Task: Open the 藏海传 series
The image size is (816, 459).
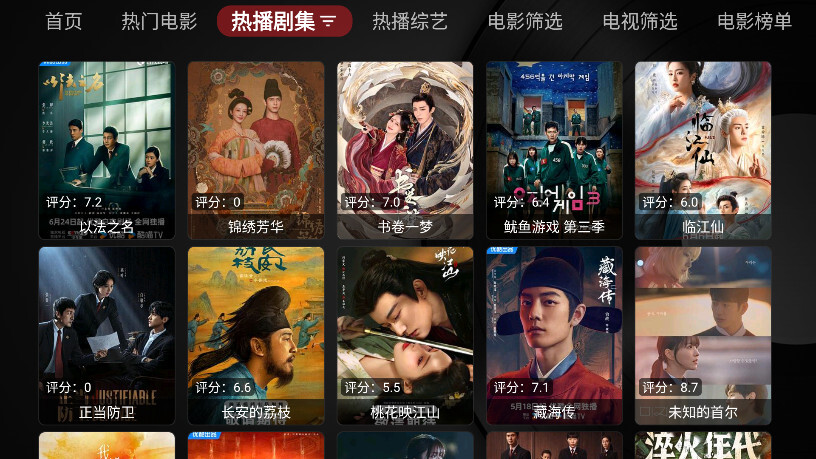Action: click(x=554, y=335)
